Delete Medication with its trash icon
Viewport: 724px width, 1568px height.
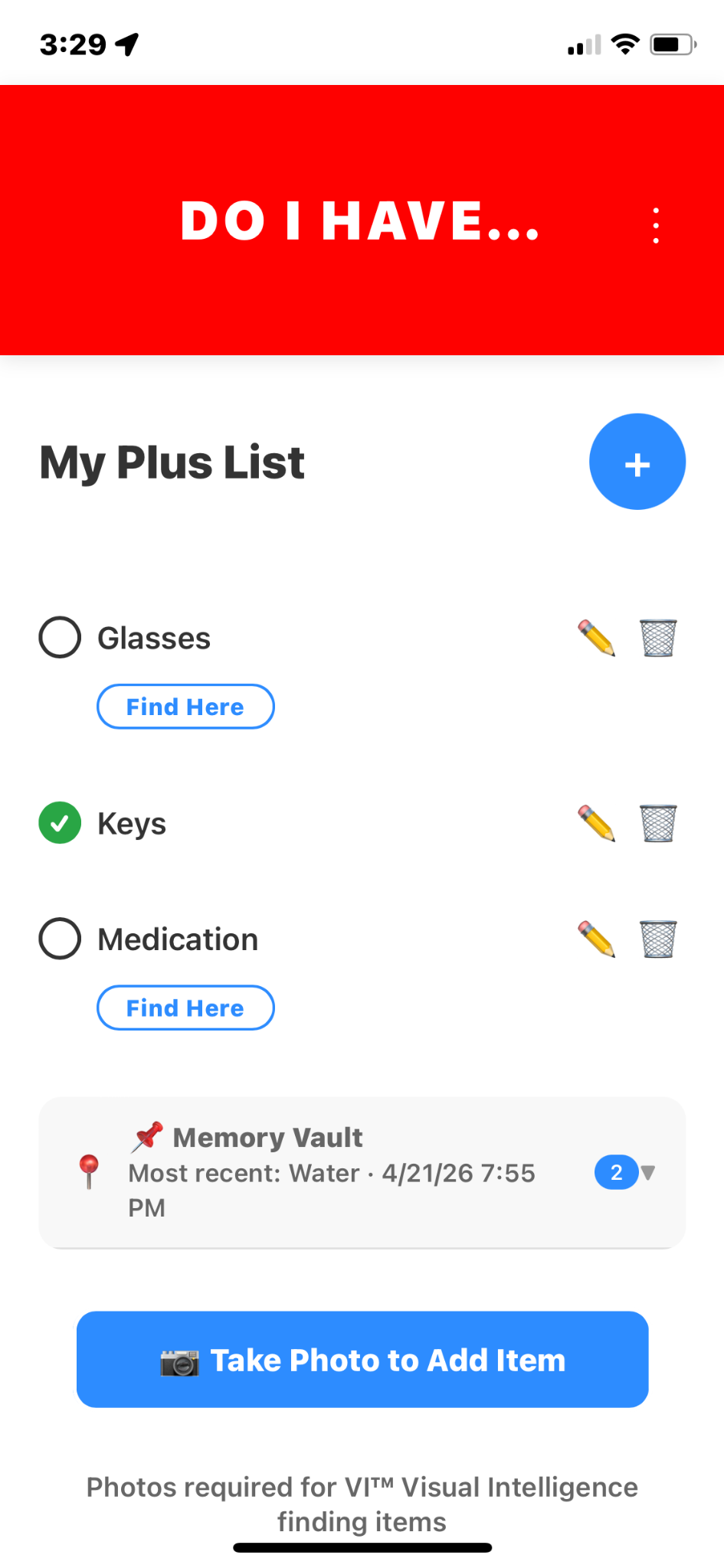658,939
